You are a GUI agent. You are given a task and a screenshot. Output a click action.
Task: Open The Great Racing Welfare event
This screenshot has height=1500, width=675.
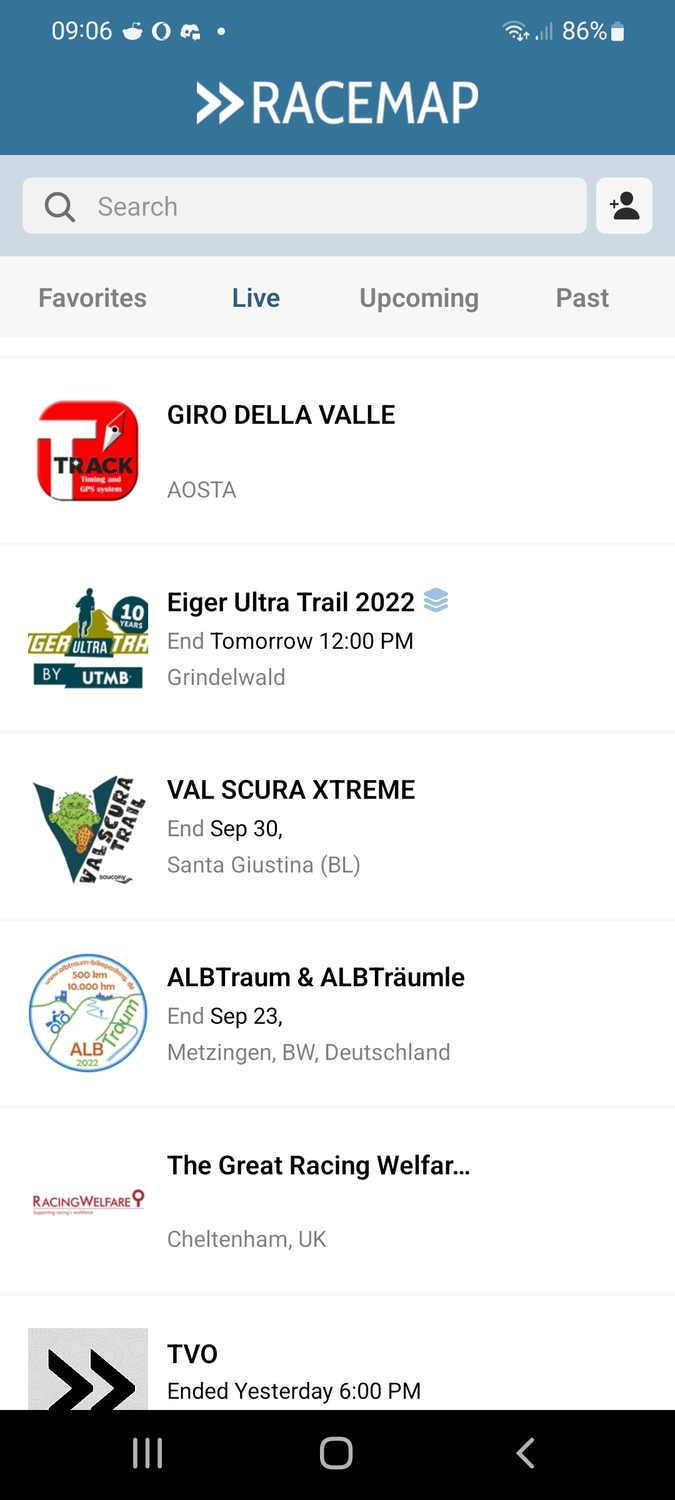pyautogui.click(x=337, y=1200)
